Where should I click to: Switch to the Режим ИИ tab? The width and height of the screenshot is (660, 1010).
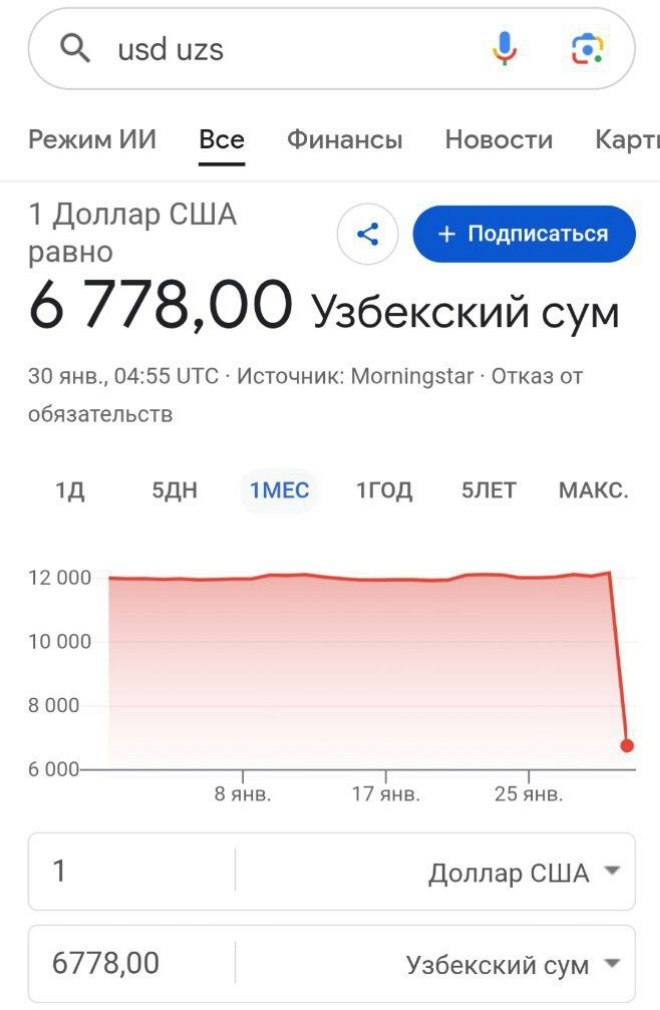(92, 140)
